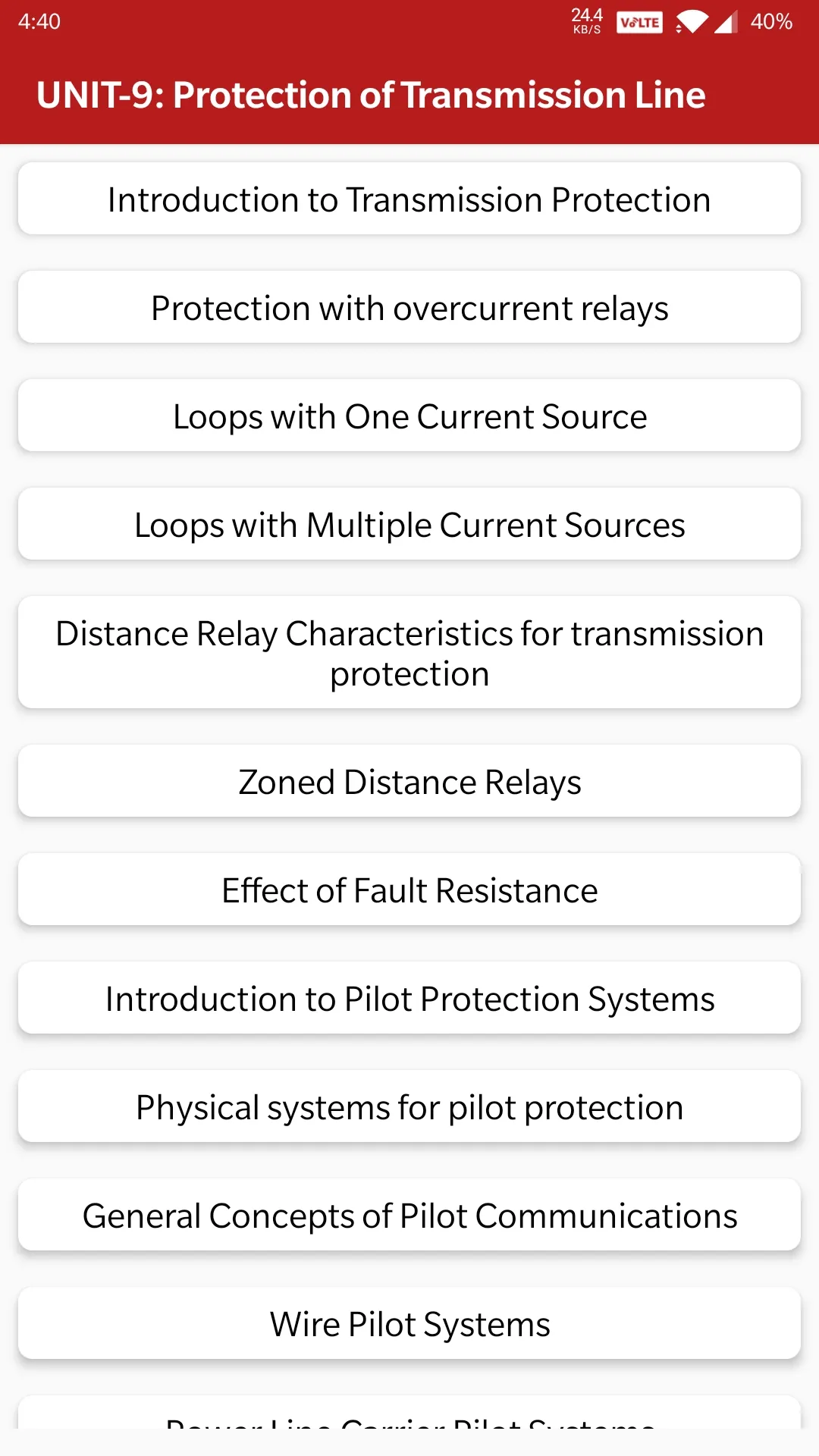View Distance Relay Characteristics for transmission protection

pos(409,652)
